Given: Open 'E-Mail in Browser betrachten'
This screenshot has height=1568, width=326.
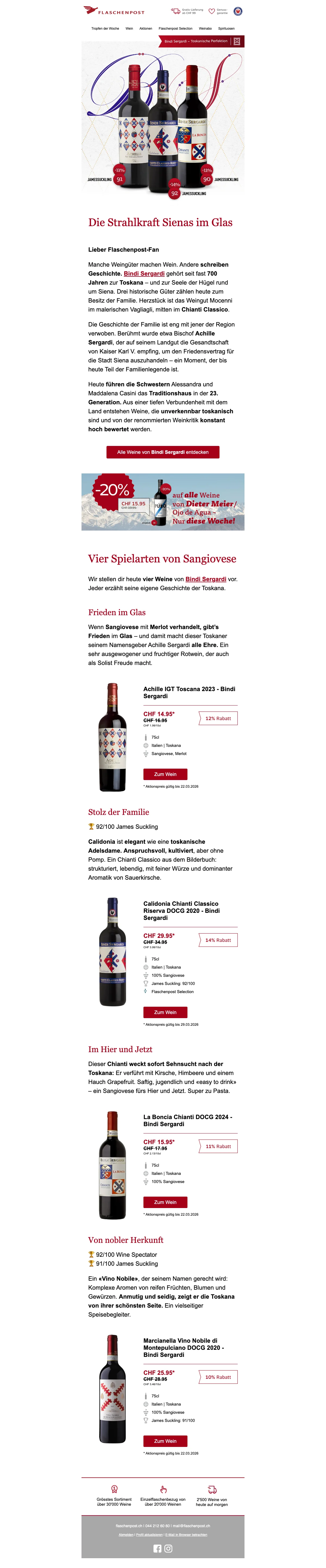Looking at the screenshot, I should coord(186,1535).
